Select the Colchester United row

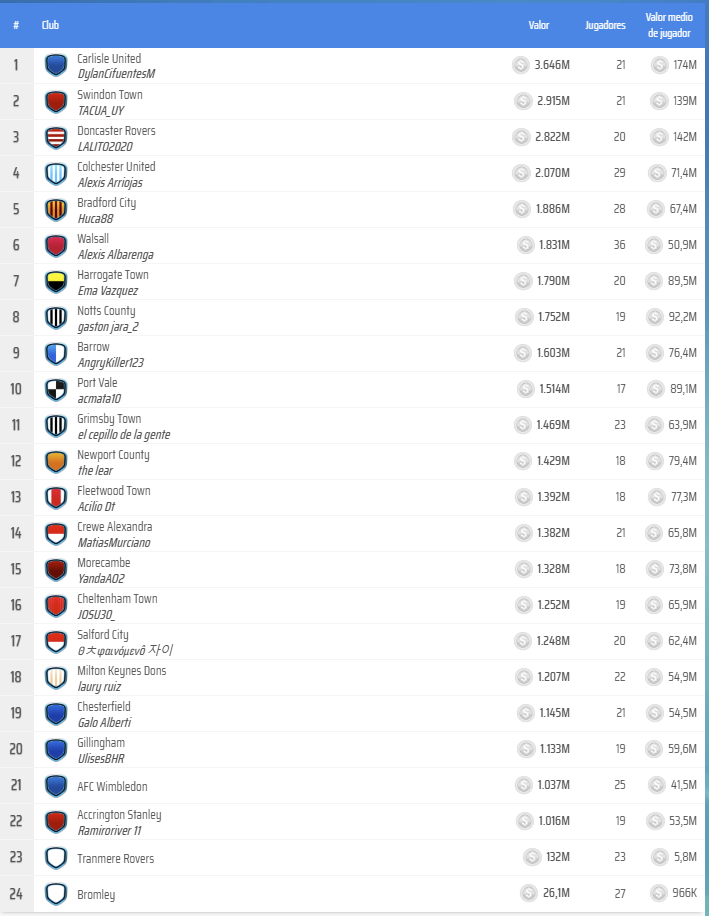click(116, 167)
